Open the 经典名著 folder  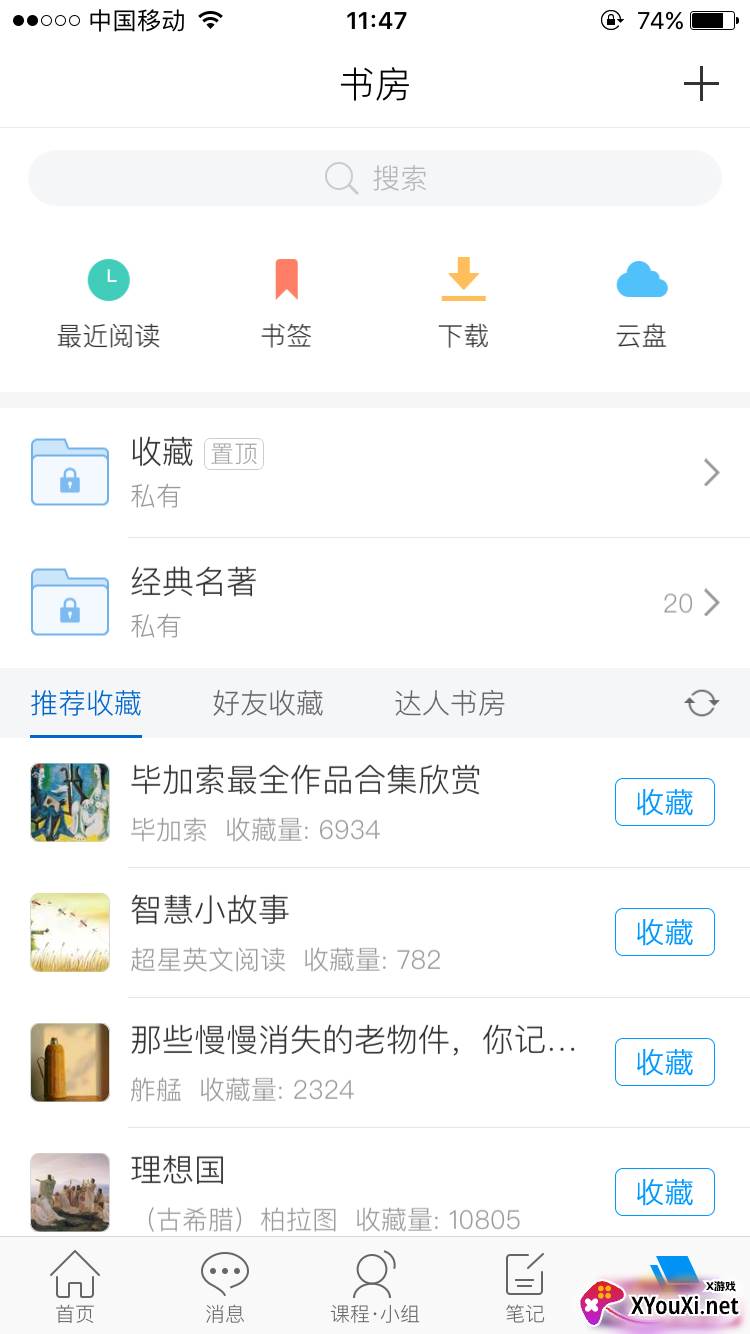375,602
